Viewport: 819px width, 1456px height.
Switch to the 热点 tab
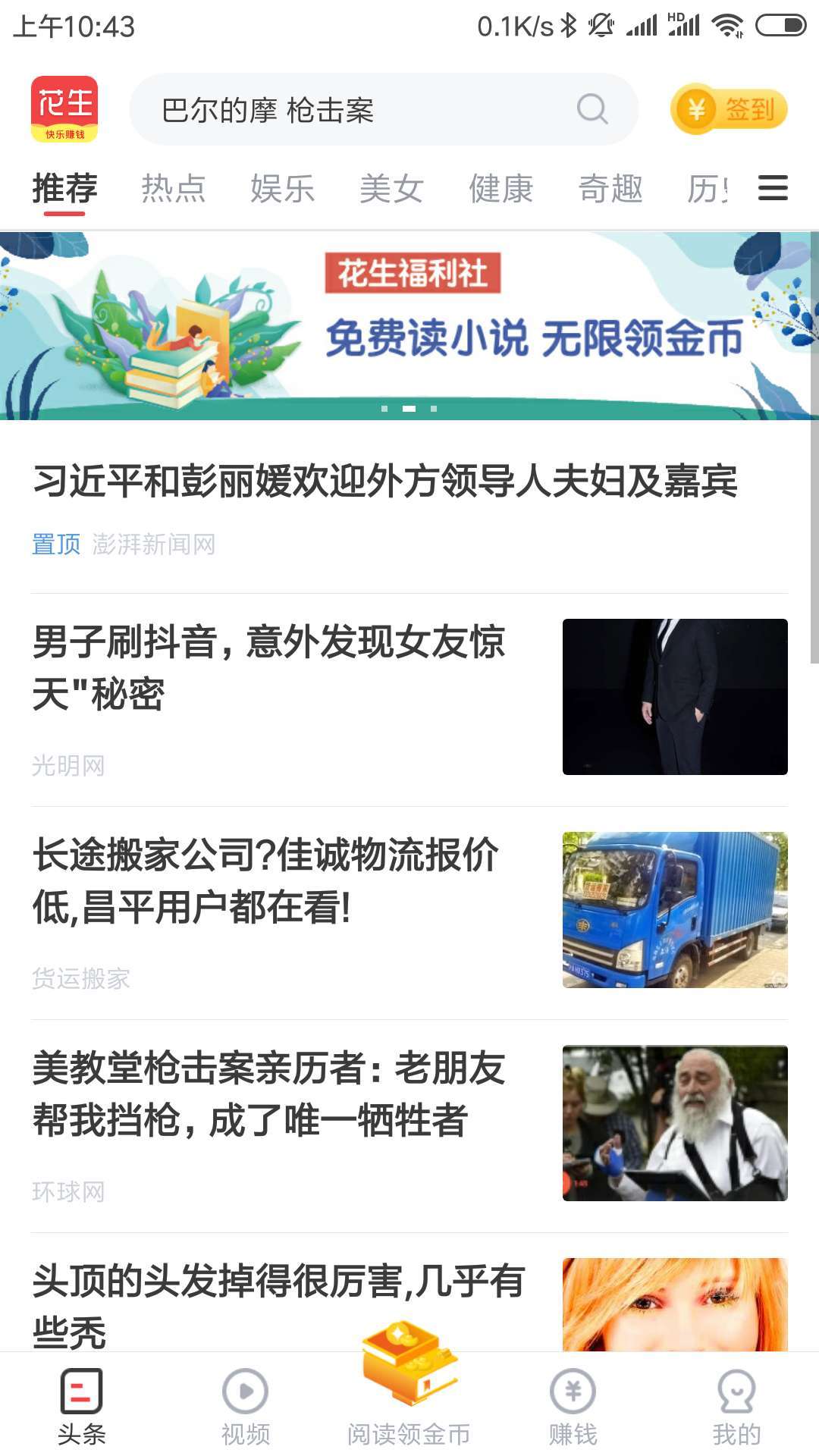click(174, 189)
